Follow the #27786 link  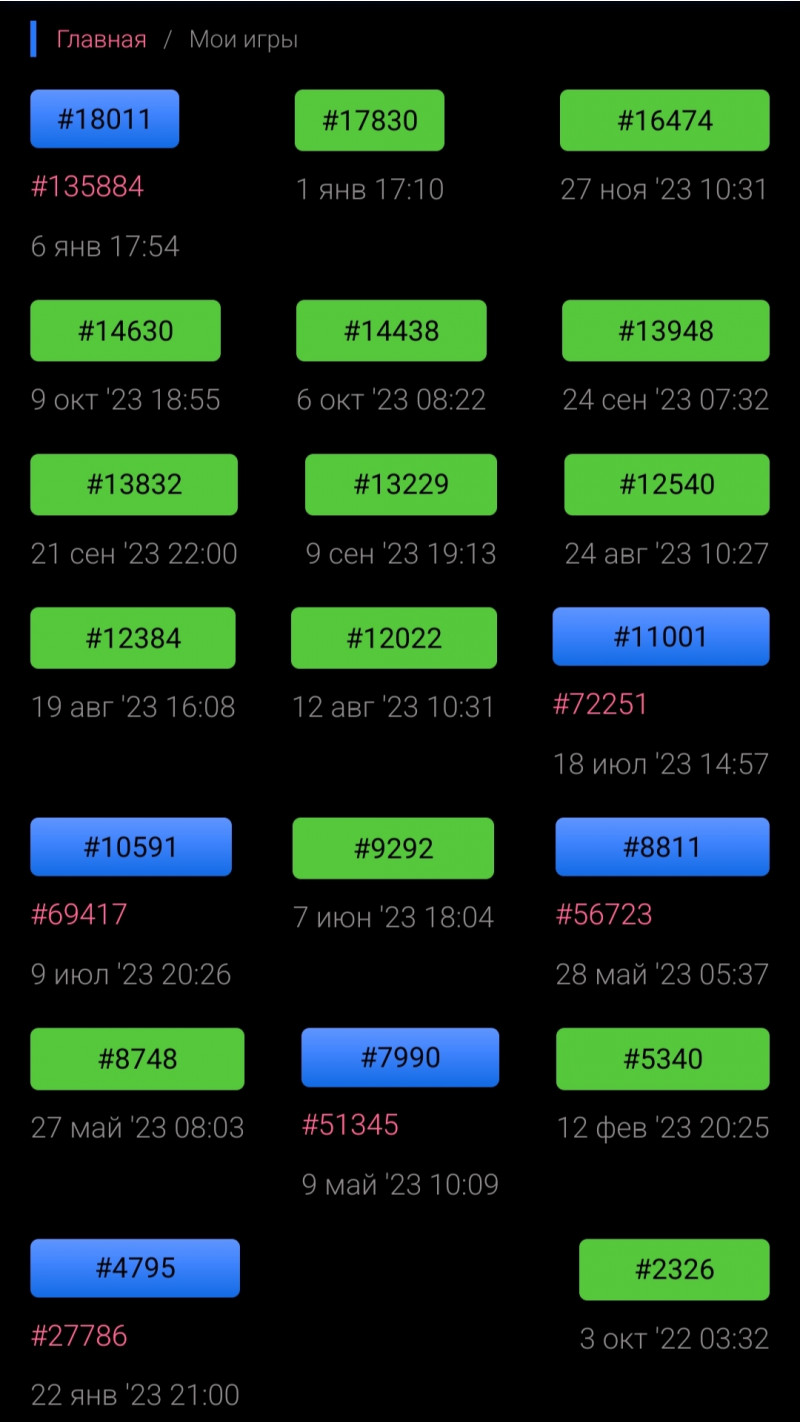pos(79,1335)
